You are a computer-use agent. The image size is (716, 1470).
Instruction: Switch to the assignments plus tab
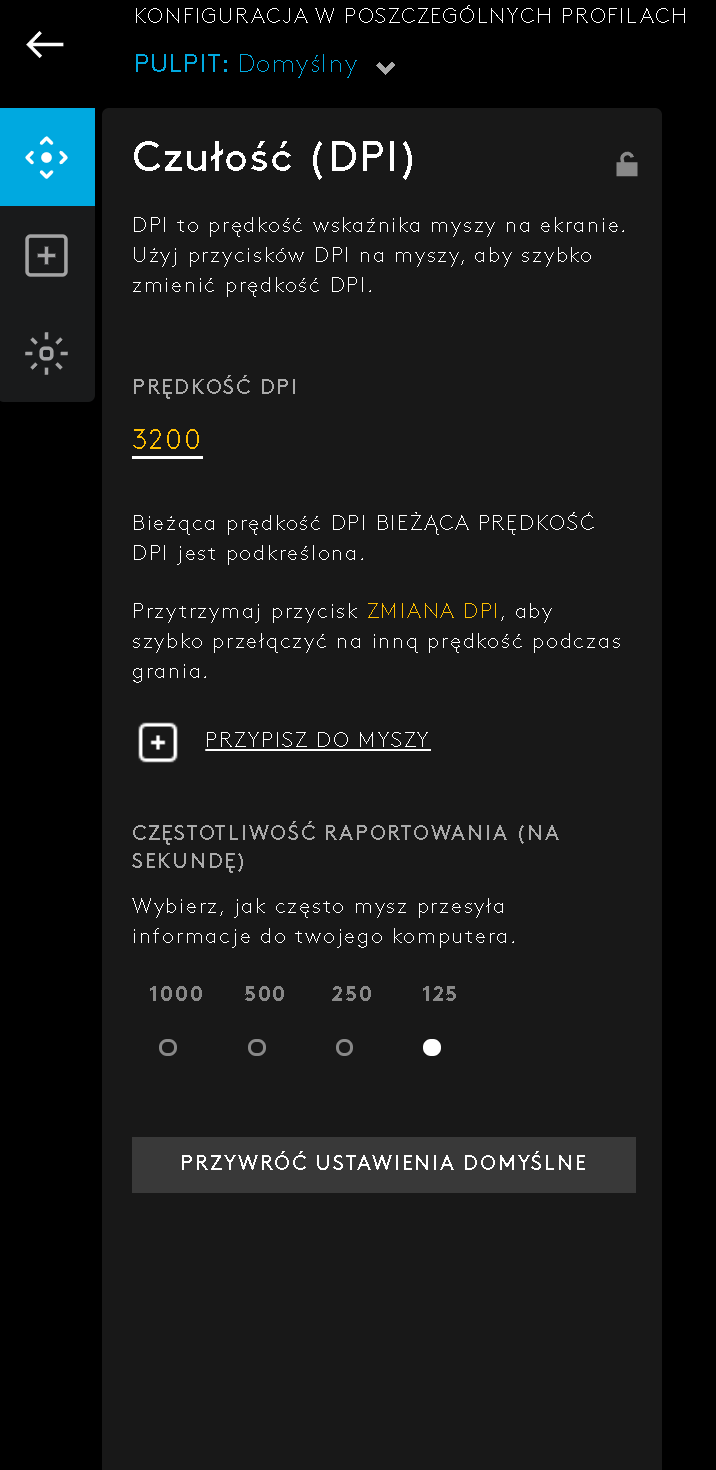tap(47, 256)
